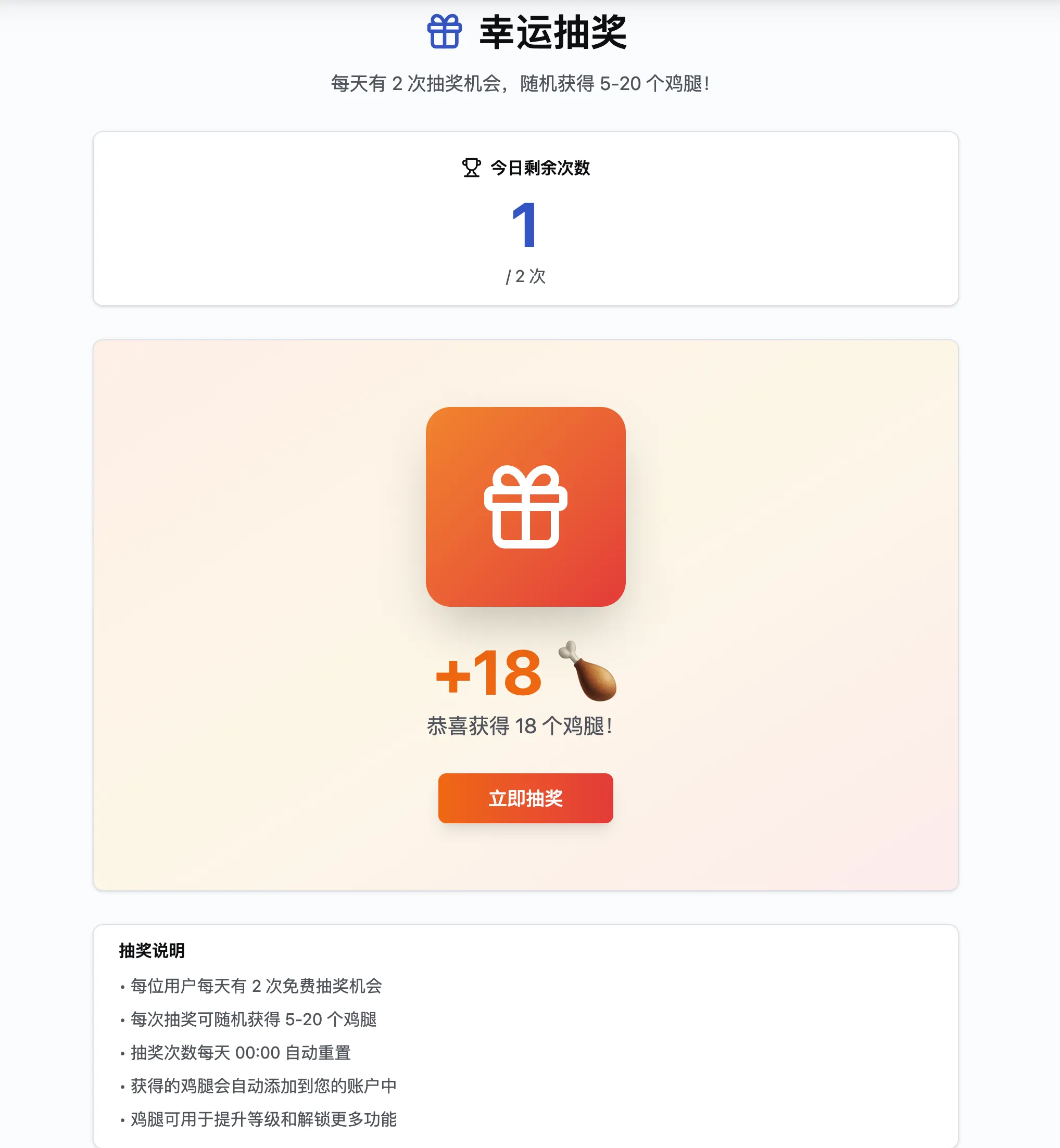Tap the 立即抽奖 button
This screenshot has height=1148, width=1060.
pyautogui.click(x=525, y=798)
